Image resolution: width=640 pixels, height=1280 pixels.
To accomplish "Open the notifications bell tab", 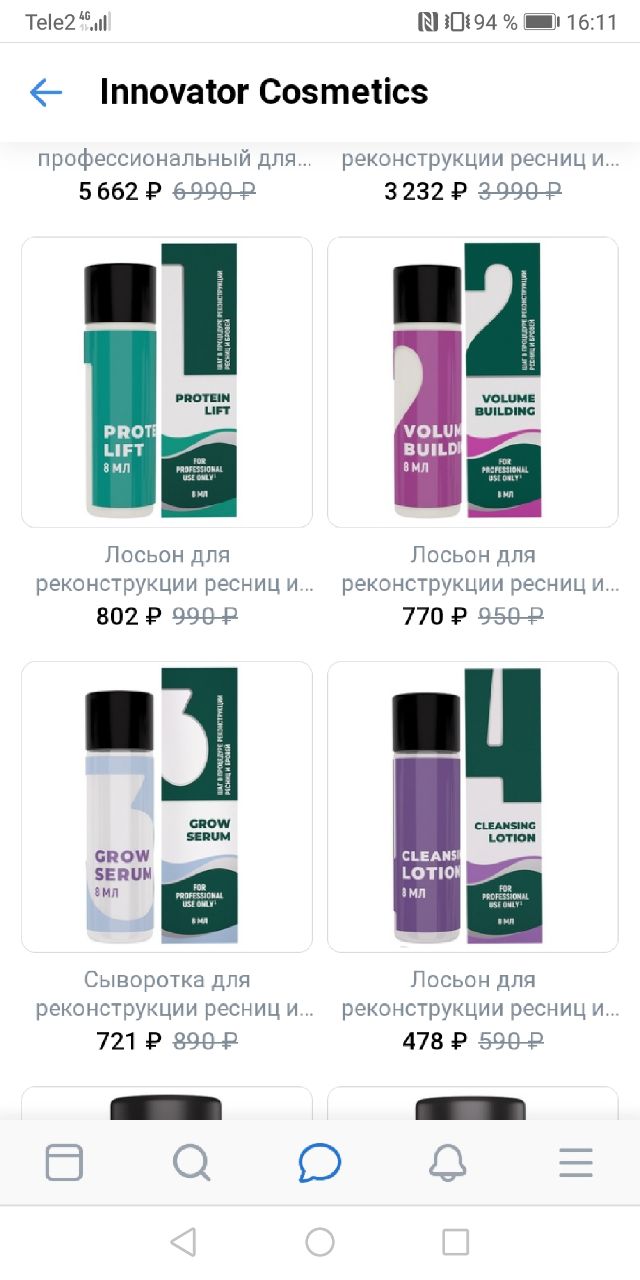I will pyautogui.click(x=448, y=1163).
